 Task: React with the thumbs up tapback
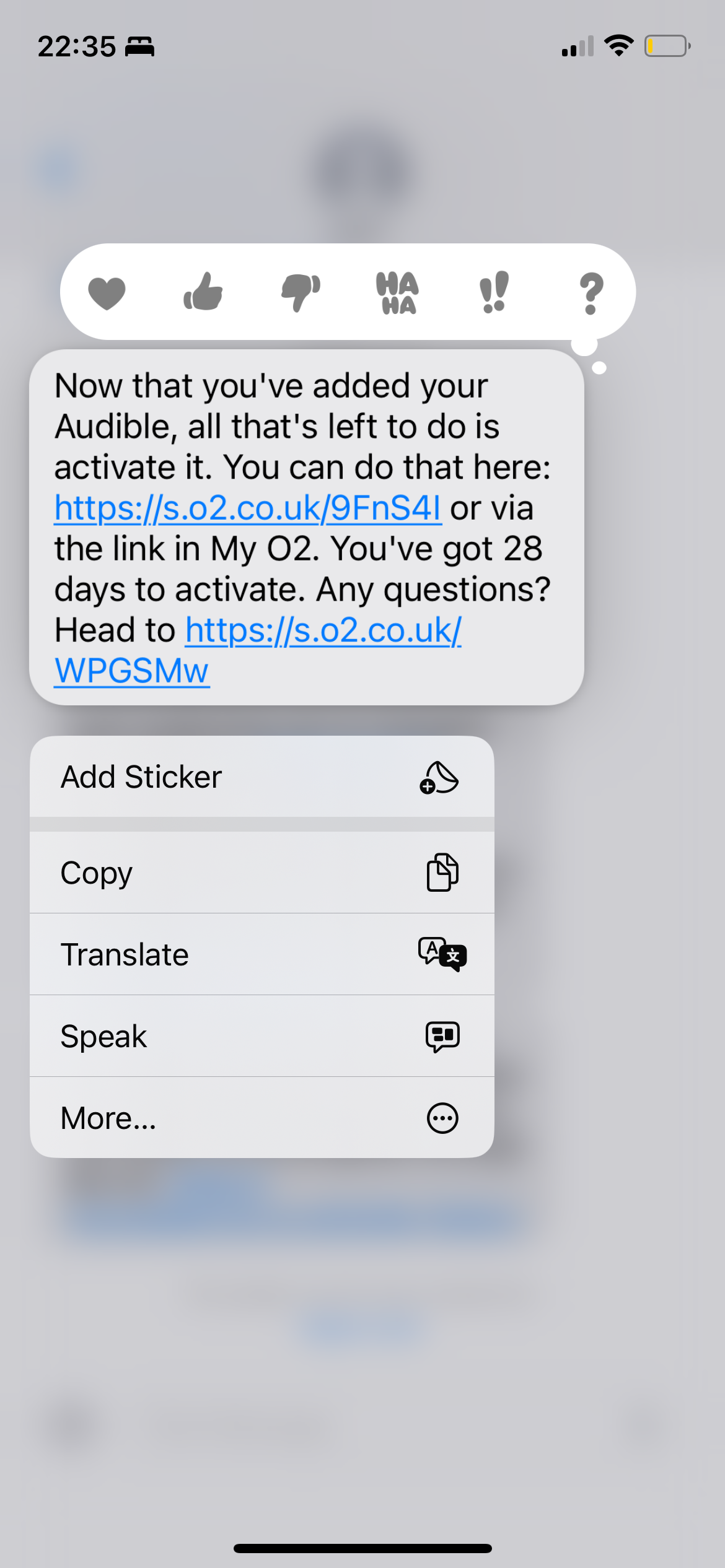pyautogui.click(x=203, y=292)
